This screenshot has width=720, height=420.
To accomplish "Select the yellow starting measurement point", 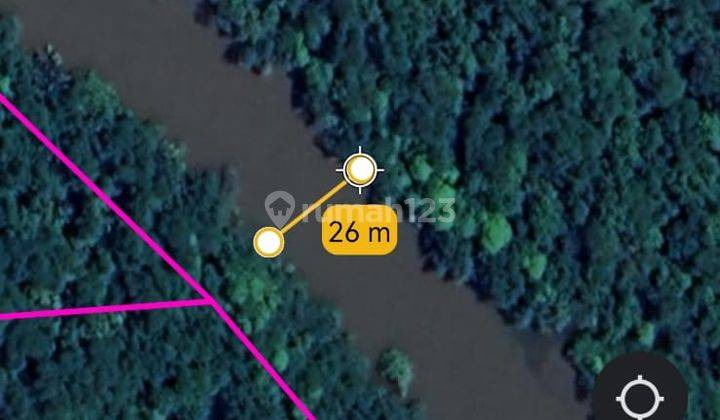I will [x=268, y=242].
